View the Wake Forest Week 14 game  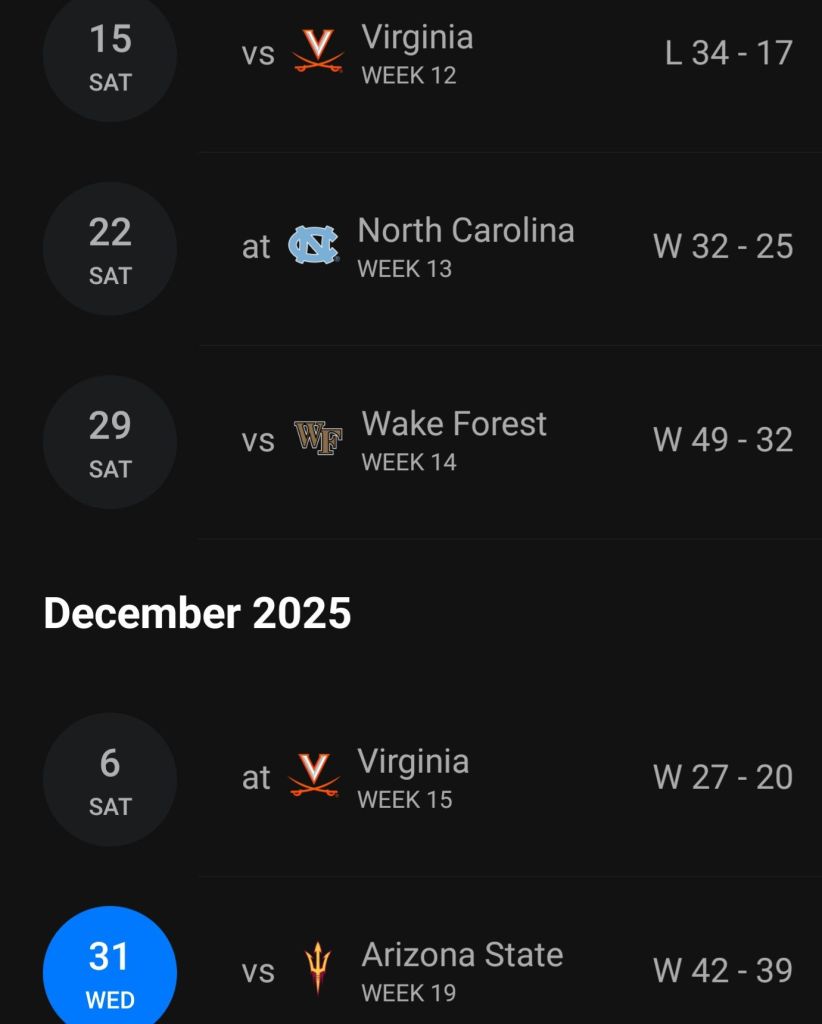(454, 440)
